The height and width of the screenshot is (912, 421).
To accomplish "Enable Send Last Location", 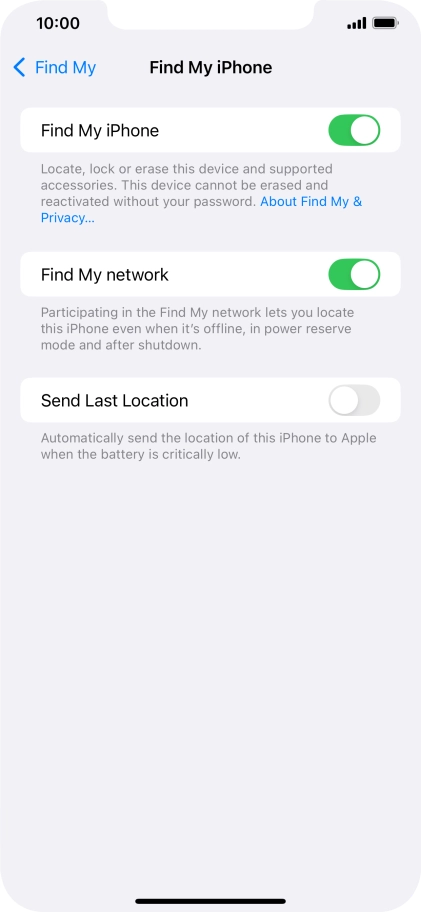I will click(354, 400).
